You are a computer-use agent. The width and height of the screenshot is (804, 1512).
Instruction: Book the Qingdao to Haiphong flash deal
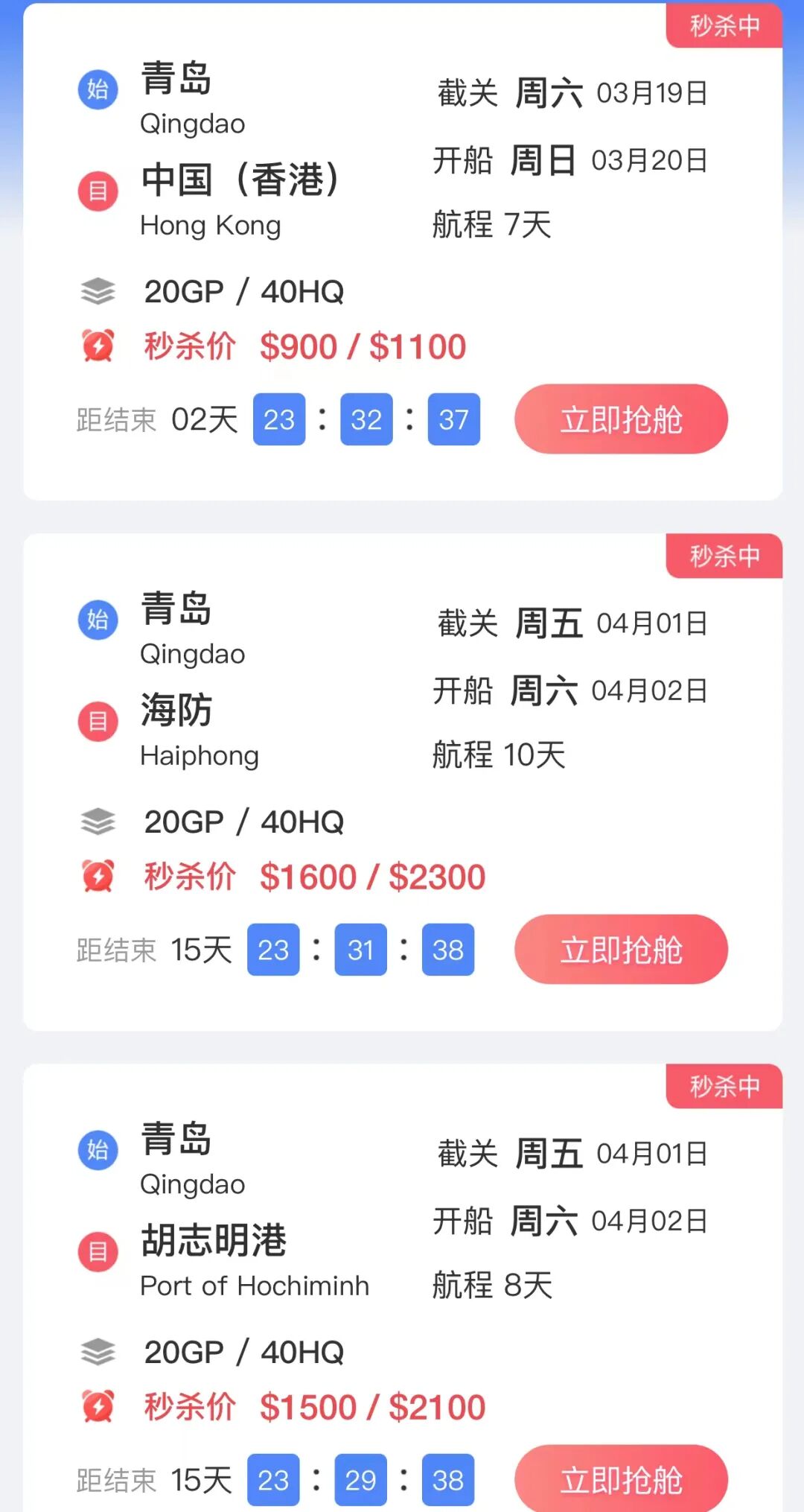pyautogui.click(x=621, y=950)
